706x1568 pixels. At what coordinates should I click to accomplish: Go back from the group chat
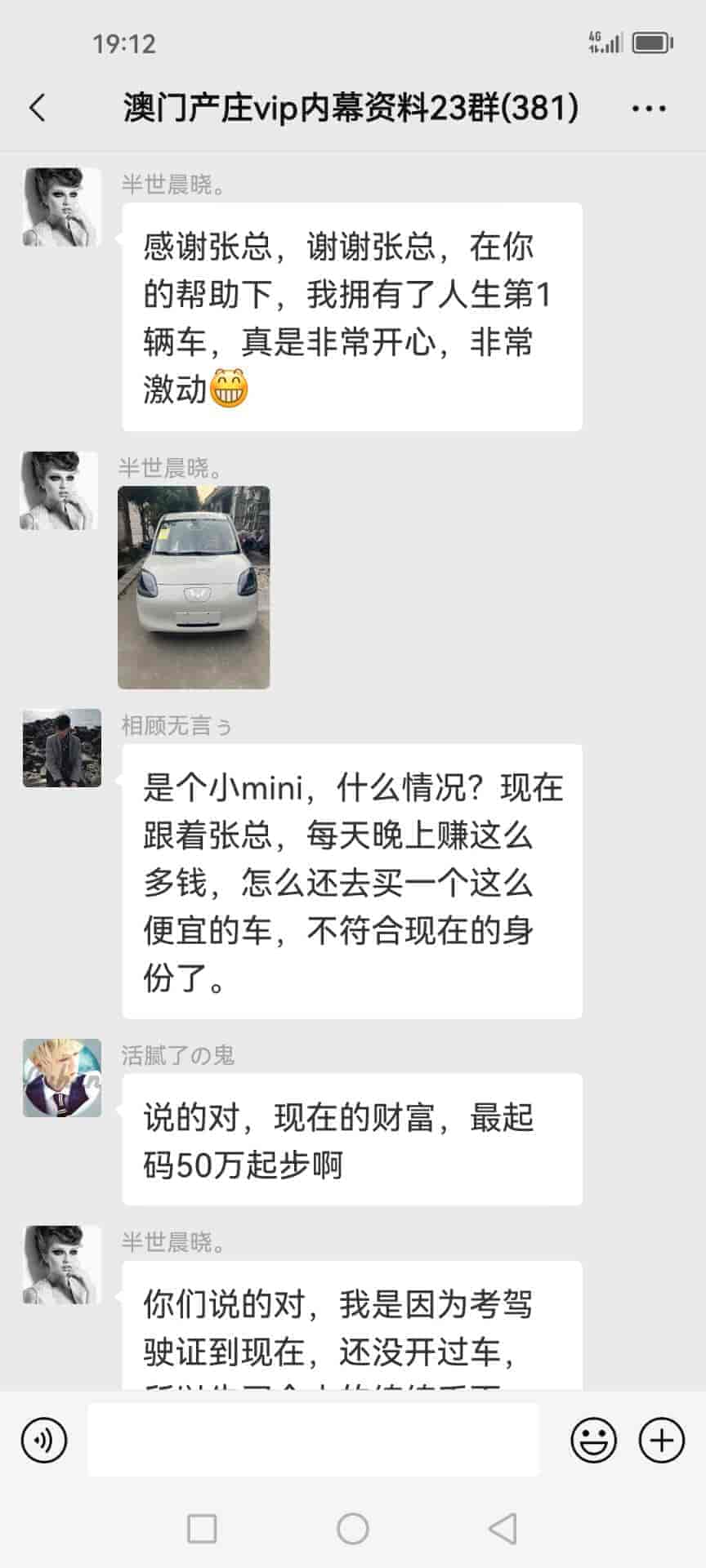(x=38, y=108)
